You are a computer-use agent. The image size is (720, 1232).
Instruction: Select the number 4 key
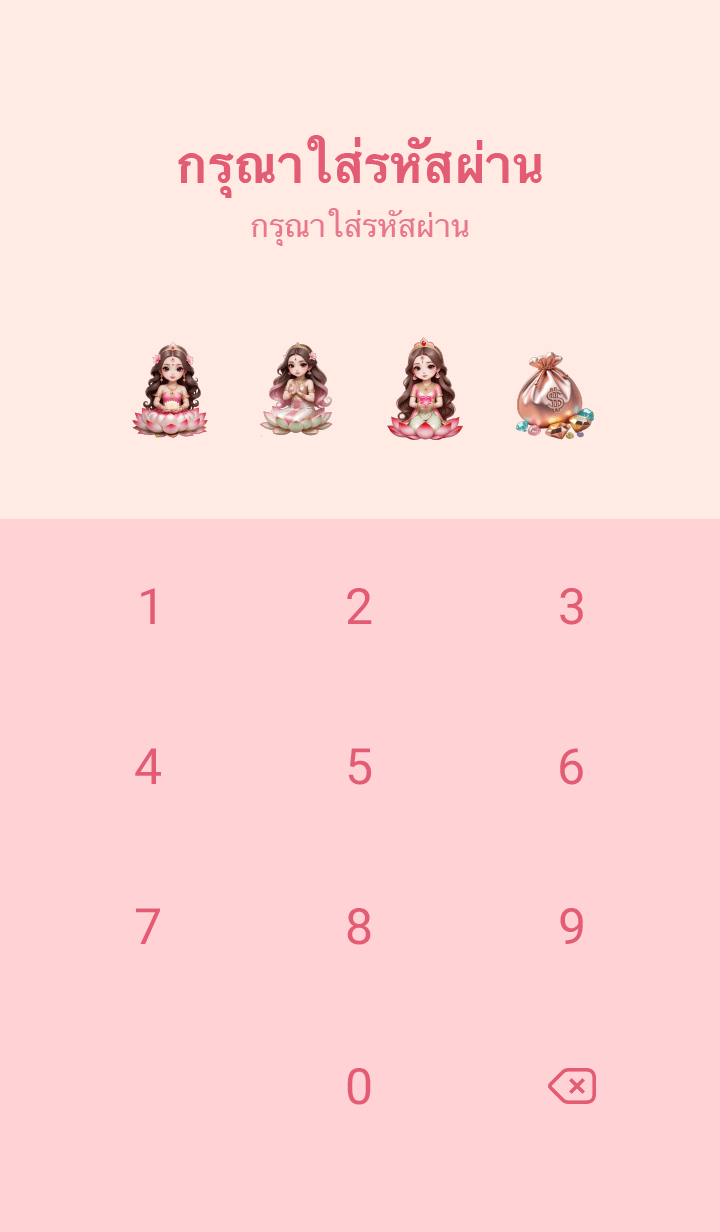tap(148, 767)
